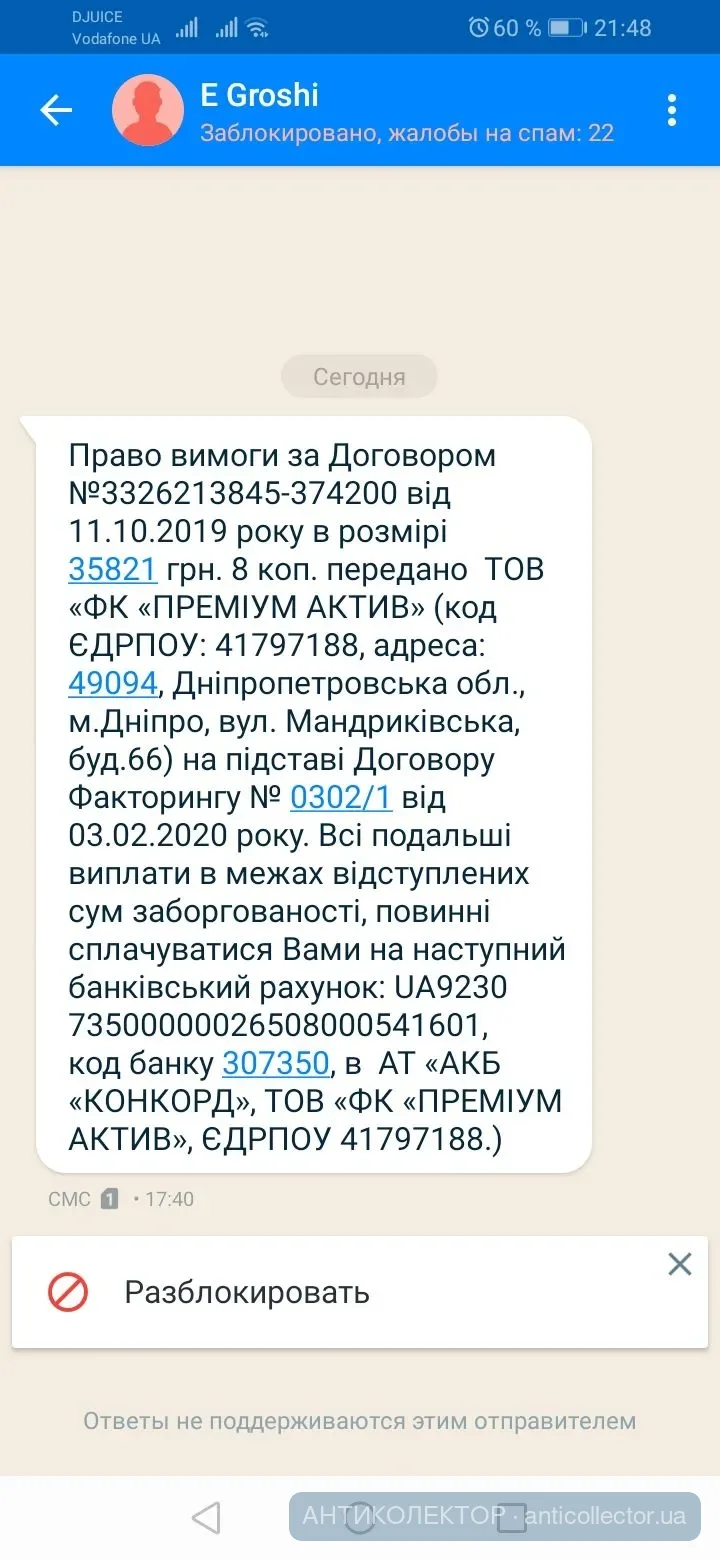
Task: Open the overflow menu in the header
Action: tap(672, 110)
